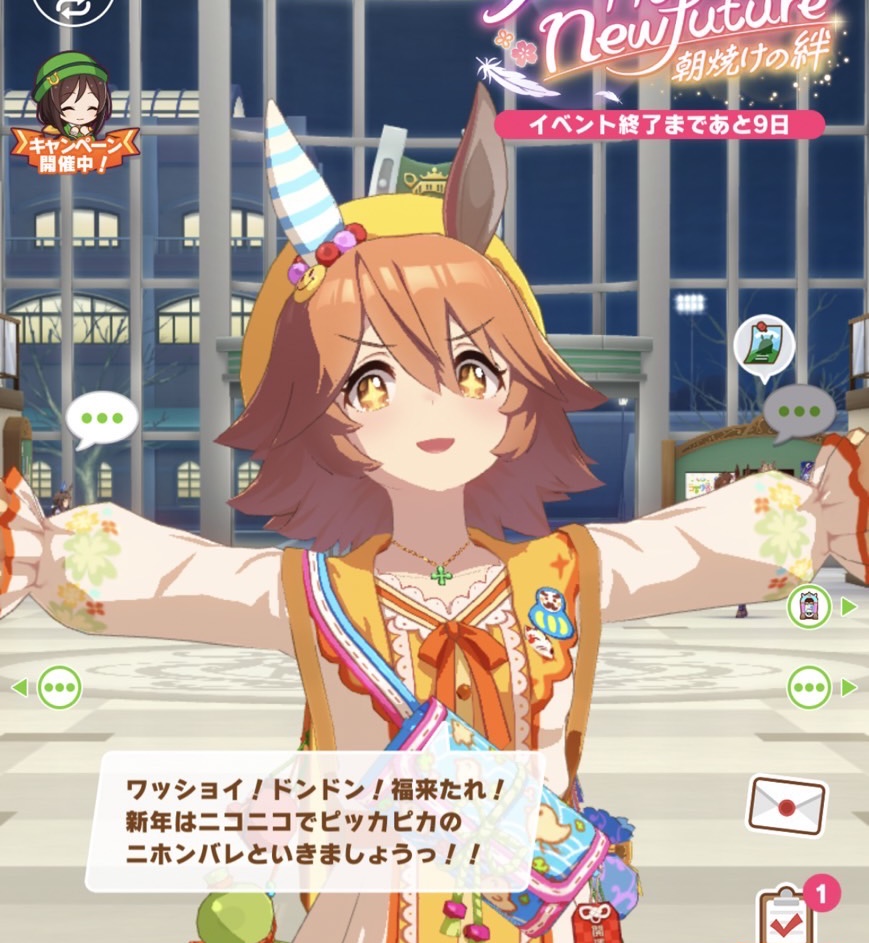Open the mail envelope
869x943 pixels.
coord(787,805)
